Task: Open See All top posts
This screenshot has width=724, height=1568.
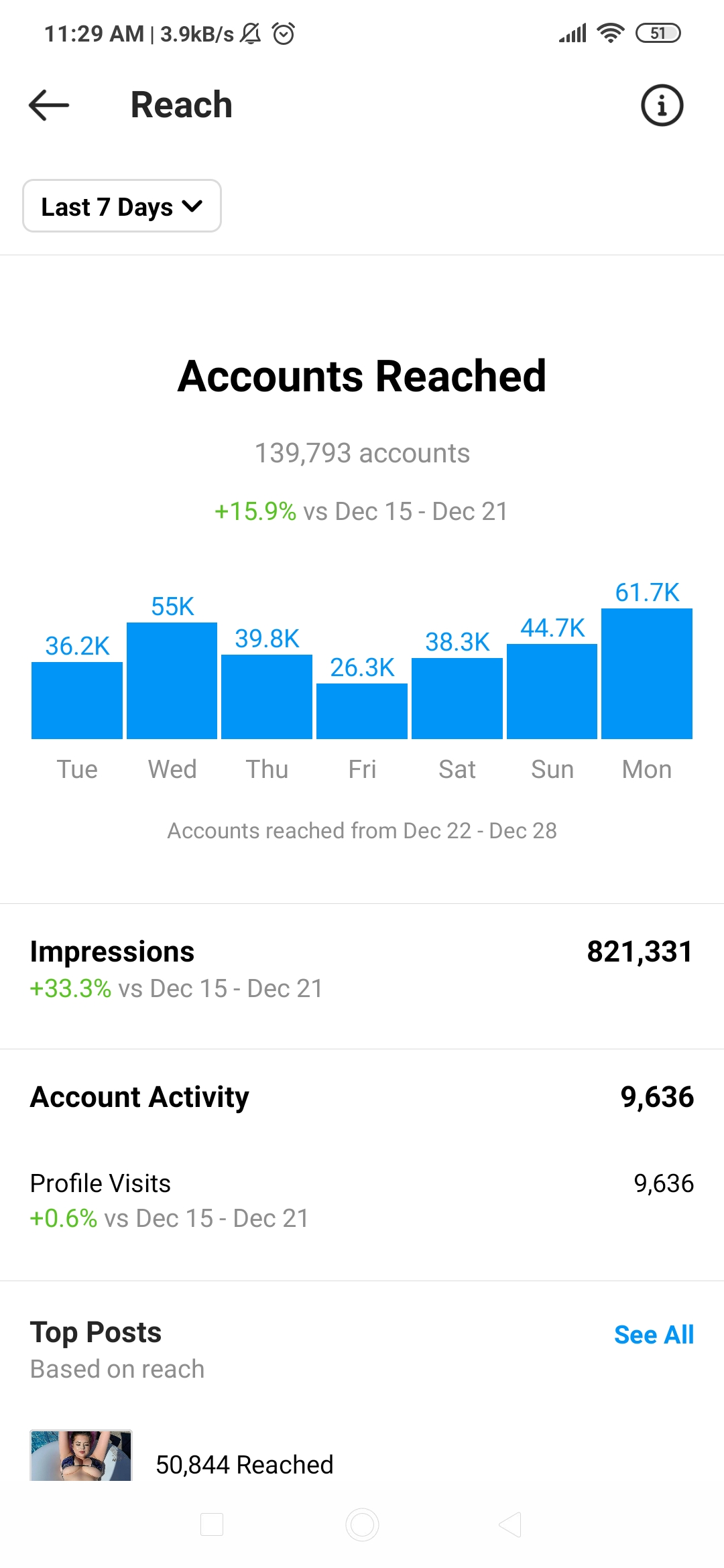Action: coord(654,1335)
